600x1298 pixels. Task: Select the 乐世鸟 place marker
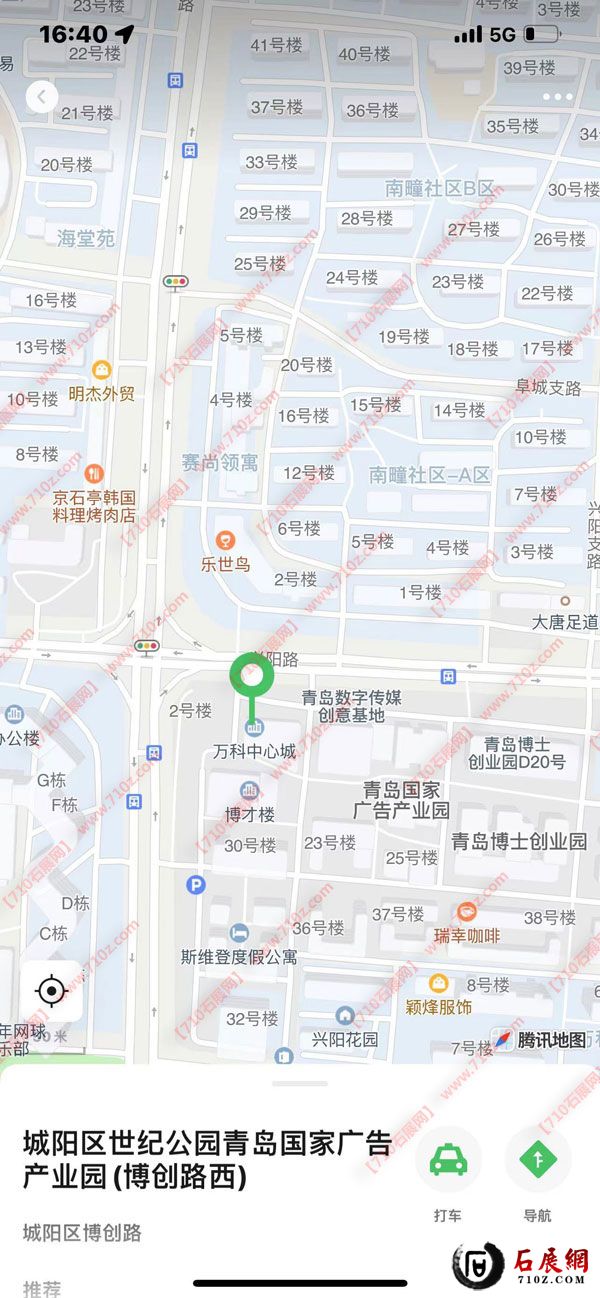226,541
